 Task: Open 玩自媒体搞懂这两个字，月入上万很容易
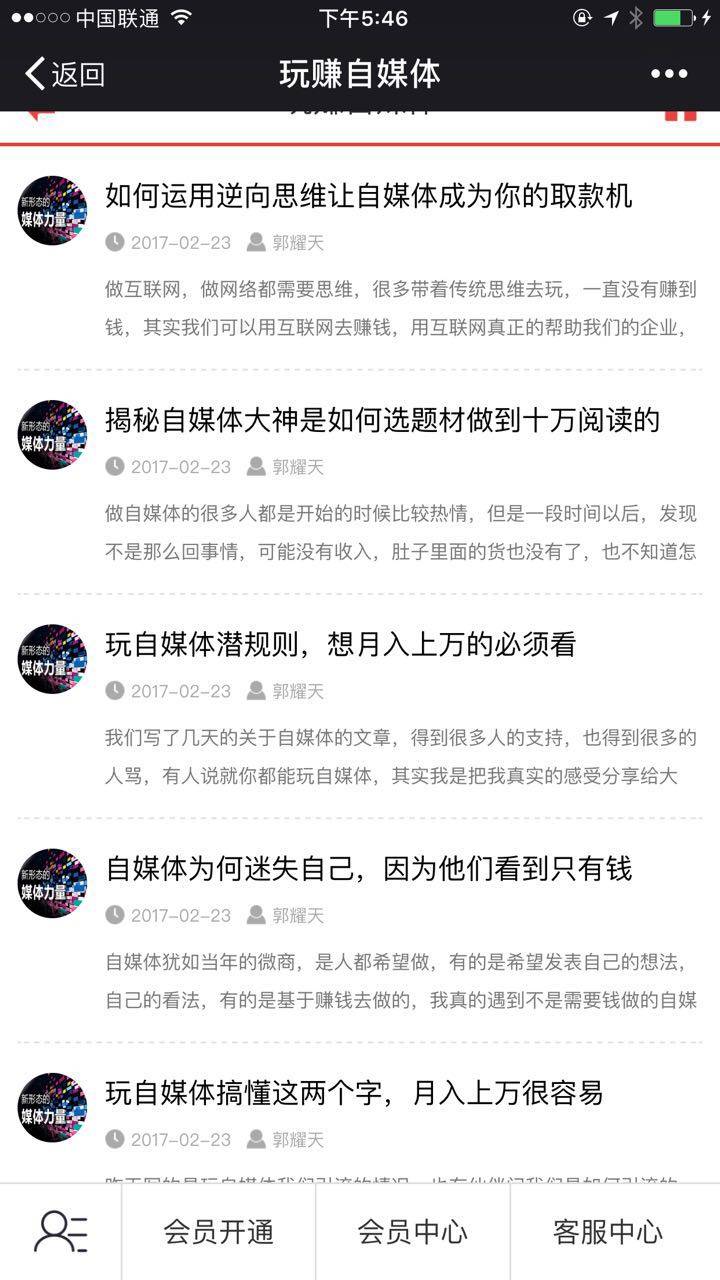pyautogui.click(x=354, y=1092)
